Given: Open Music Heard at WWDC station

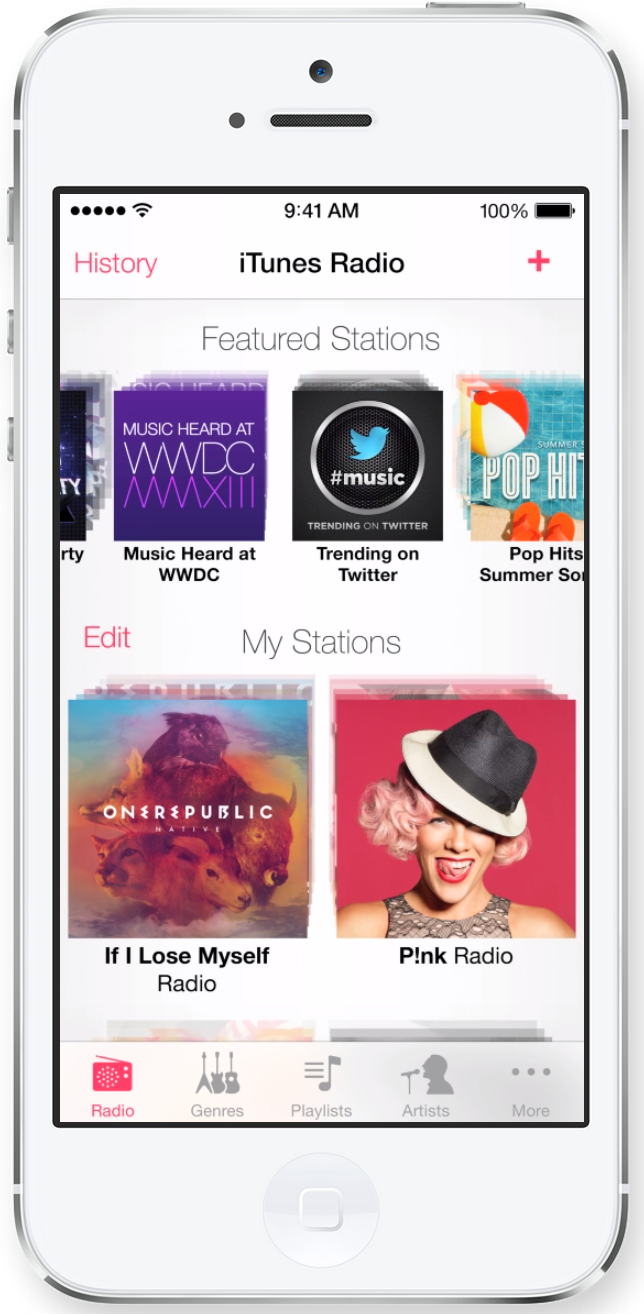Looking at the screenshot, I should coord(190,466).
